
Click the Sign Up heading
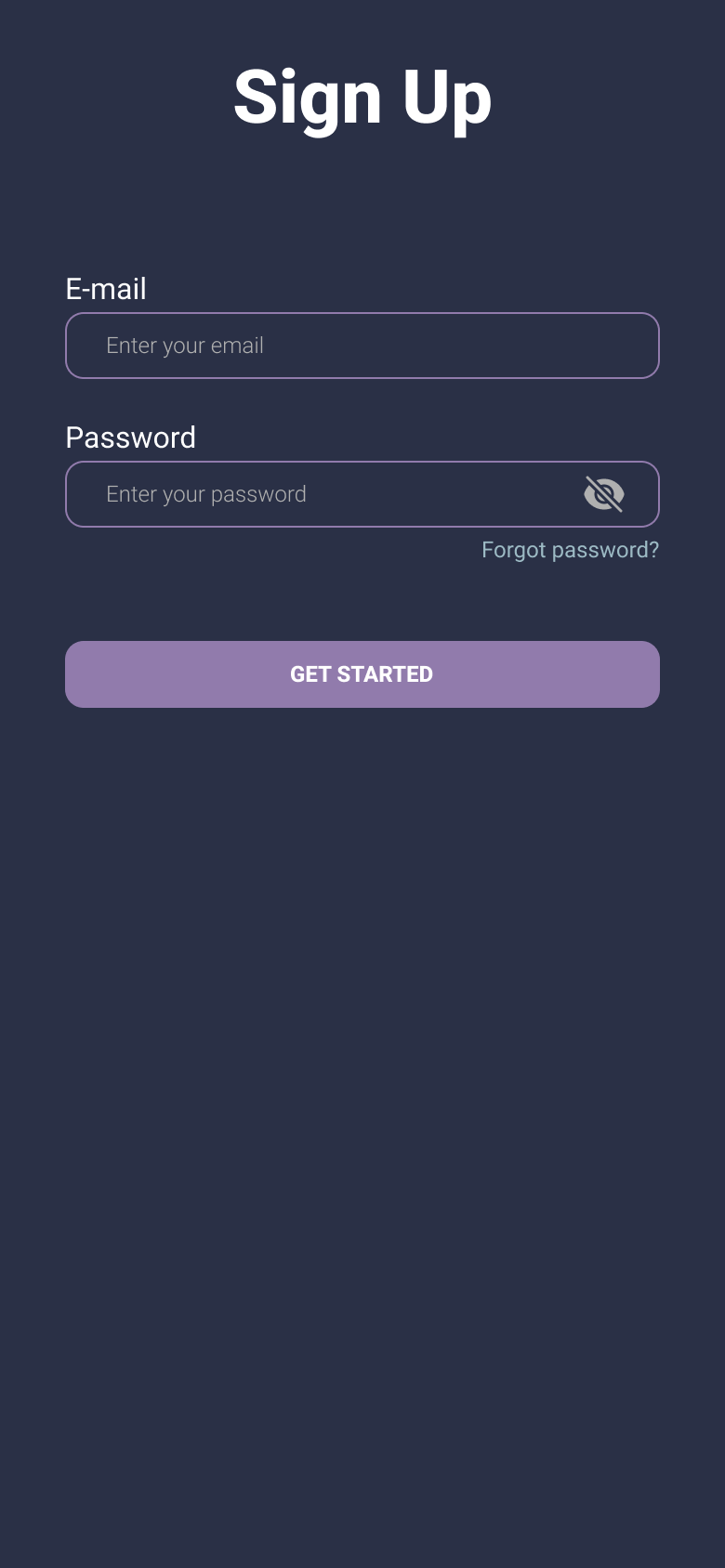coord(362,97)
